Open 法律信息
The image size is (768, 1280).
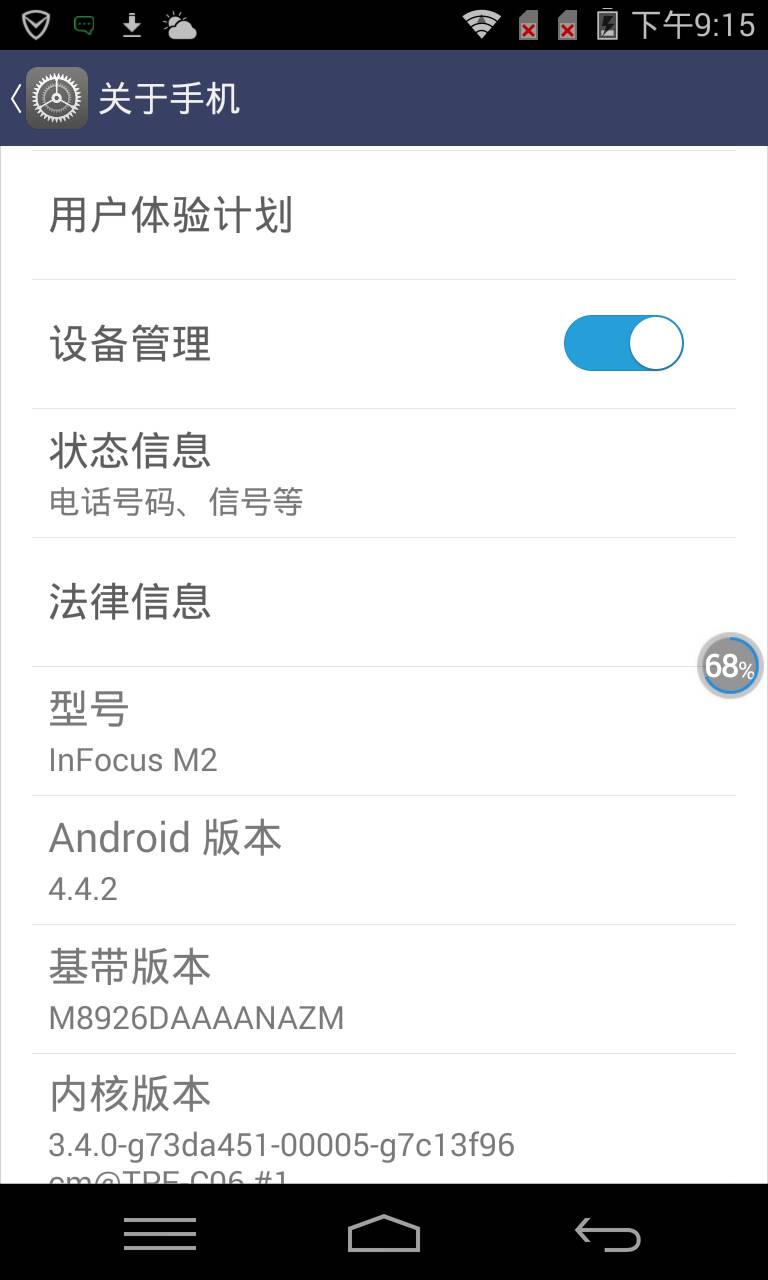pyautogui.click(x=383, y=601)
